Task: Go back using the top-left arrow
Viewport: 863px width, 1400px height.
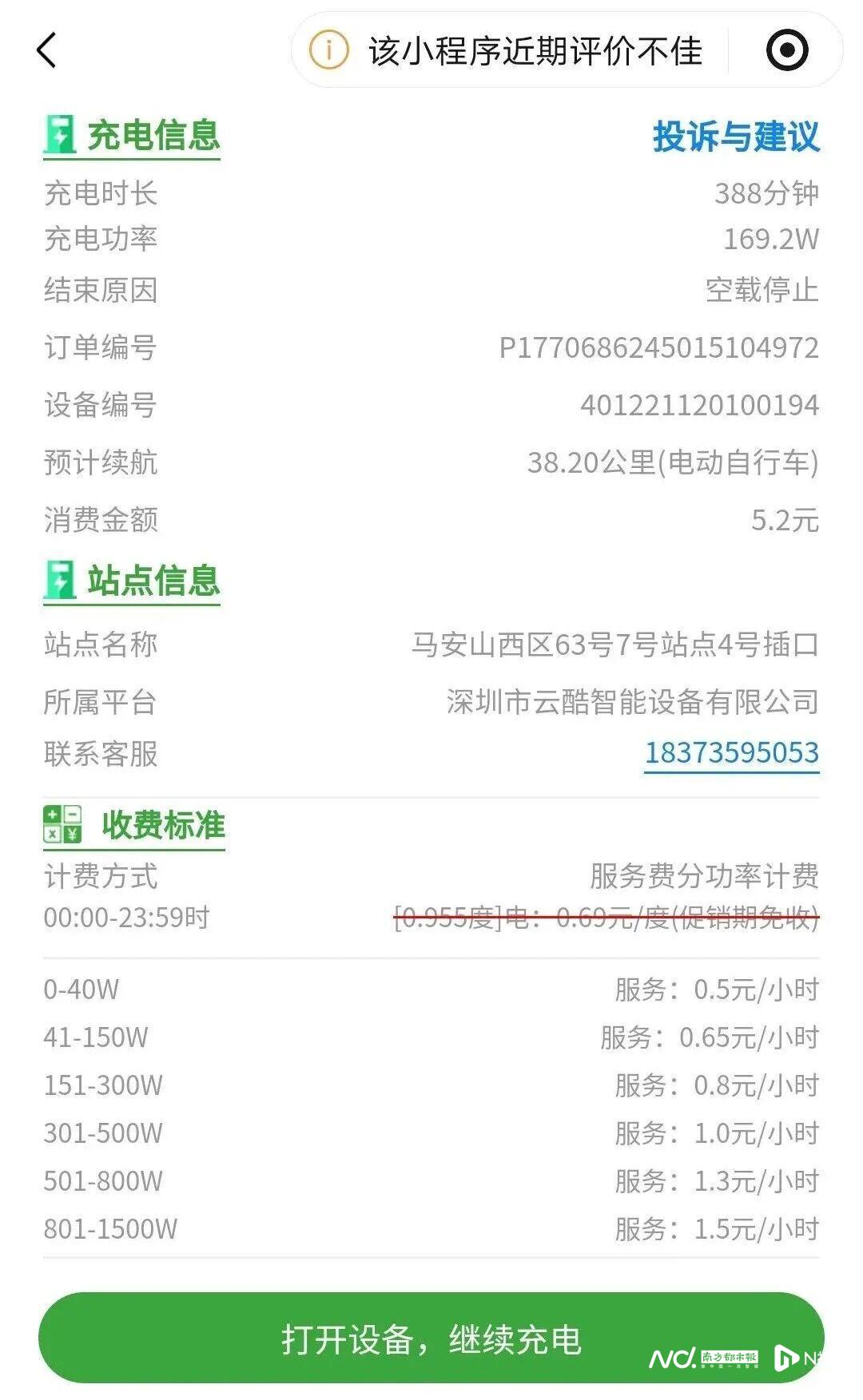Action: pyautogui.click(x=47, y=50)
